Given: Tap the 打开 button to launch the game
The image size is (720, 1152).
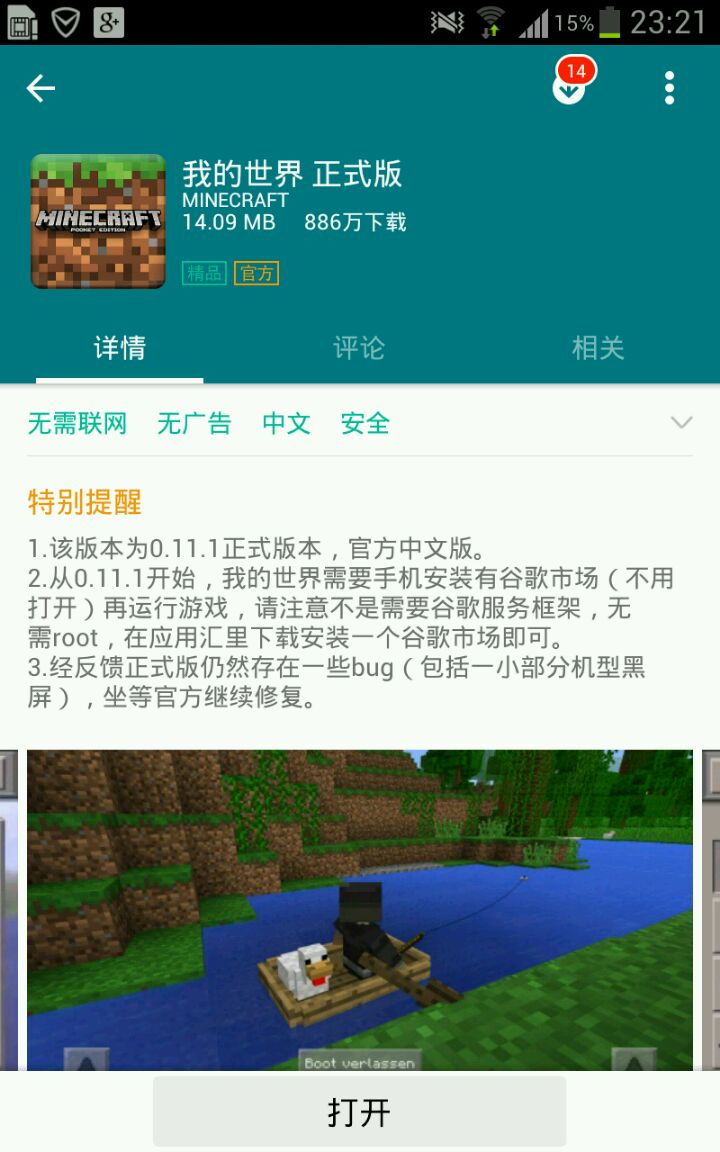Looking at the screenshot, I should 359,1112.
